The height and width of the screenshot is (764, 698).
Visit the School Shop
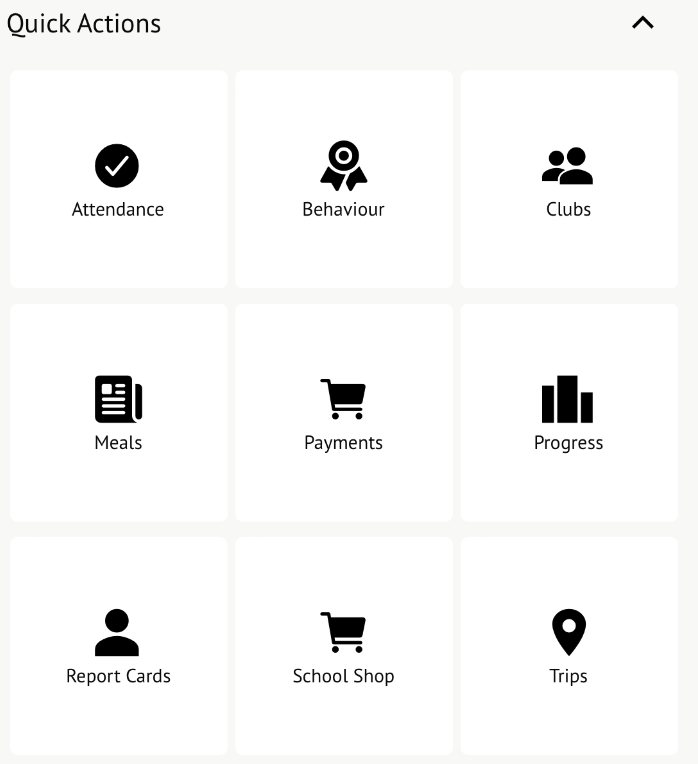[343, 647]
